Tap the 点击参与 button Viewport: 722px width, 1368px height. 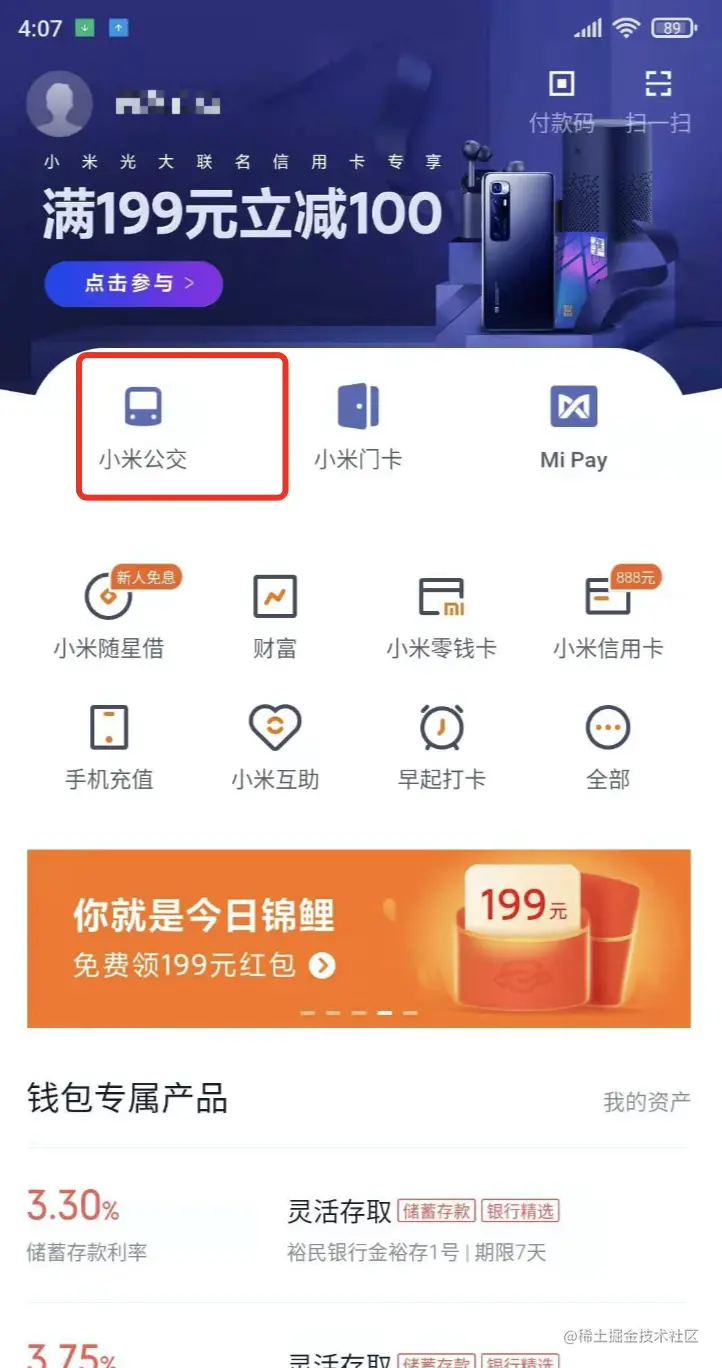click(133, 284)
